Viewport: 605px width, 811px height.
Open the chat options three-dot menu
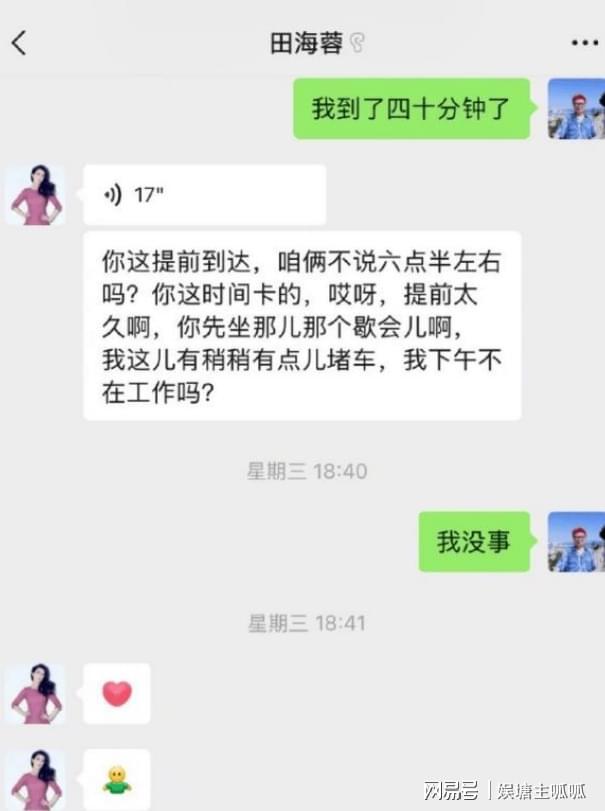tap(583, 43)
